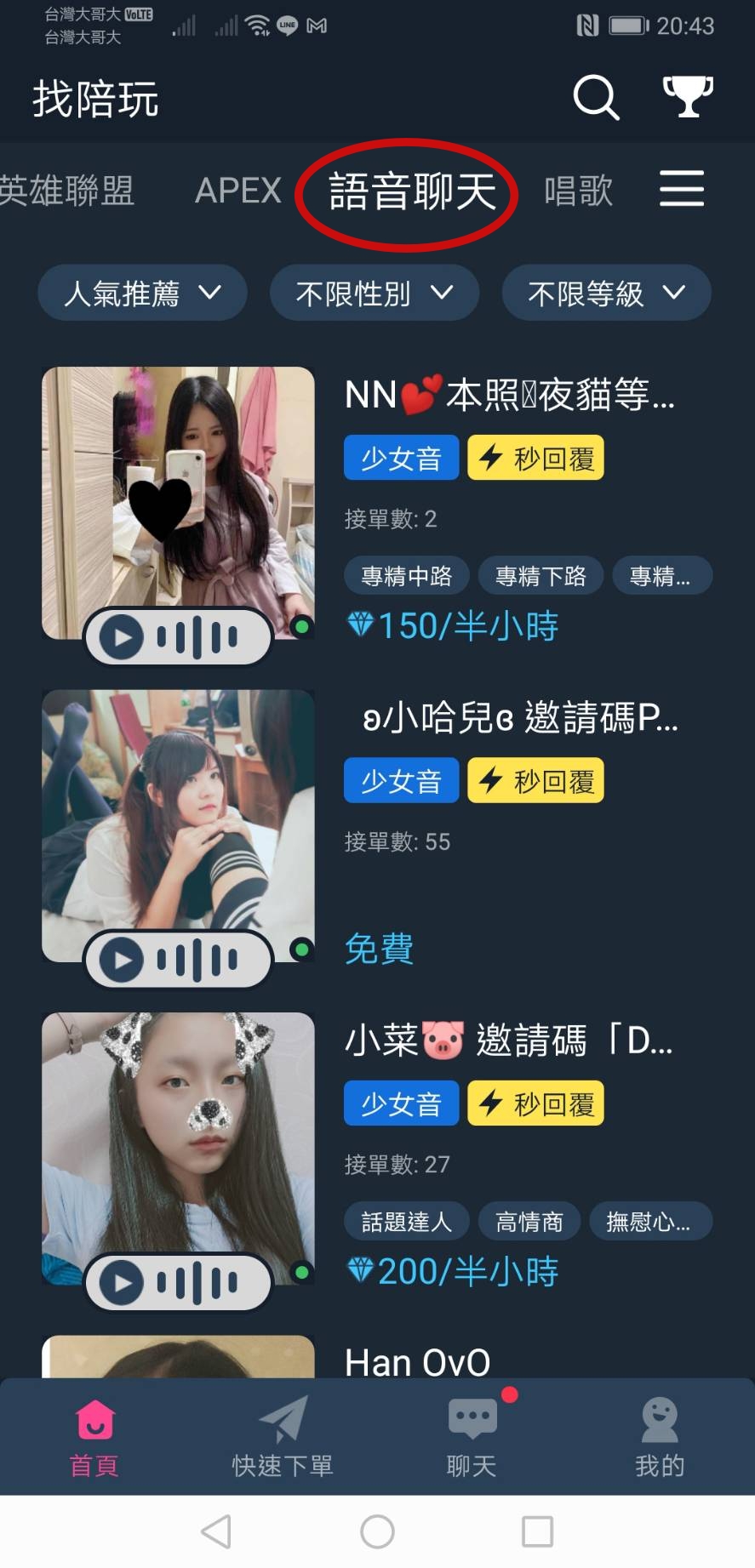
Task: Play the voice sample on 小哈兒's photo
Action: pos(123,960)
